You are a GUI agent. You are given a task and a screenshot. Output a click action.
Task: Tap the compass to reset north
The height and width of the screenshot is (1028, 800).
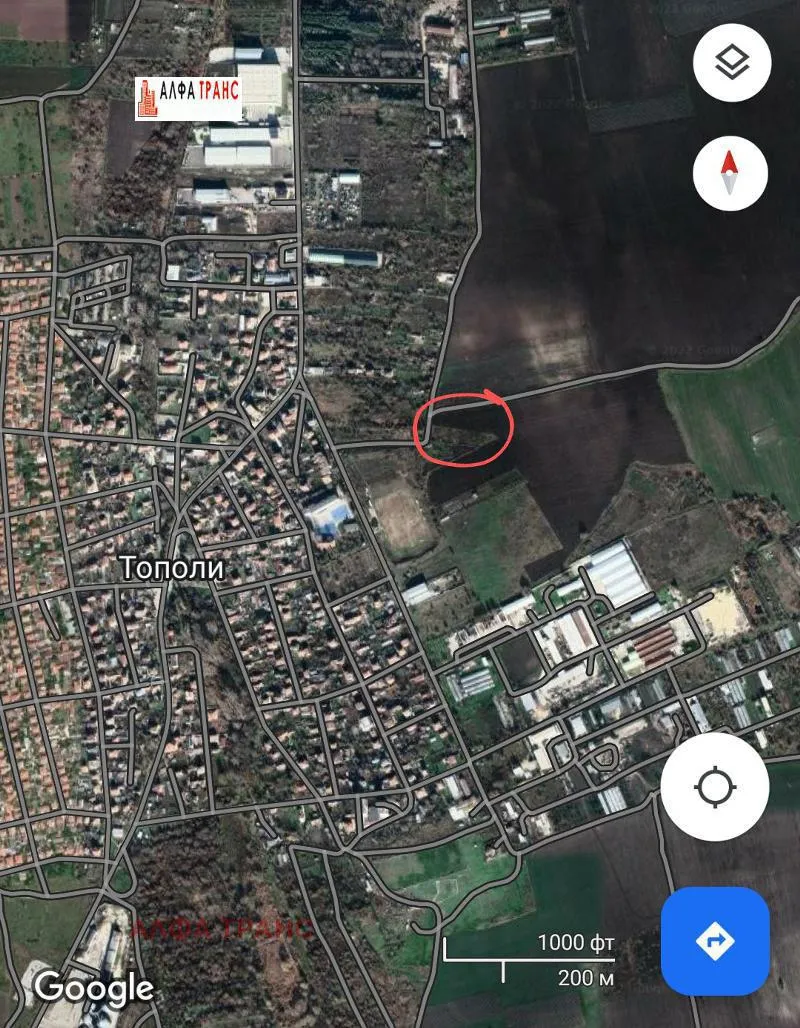731,172
